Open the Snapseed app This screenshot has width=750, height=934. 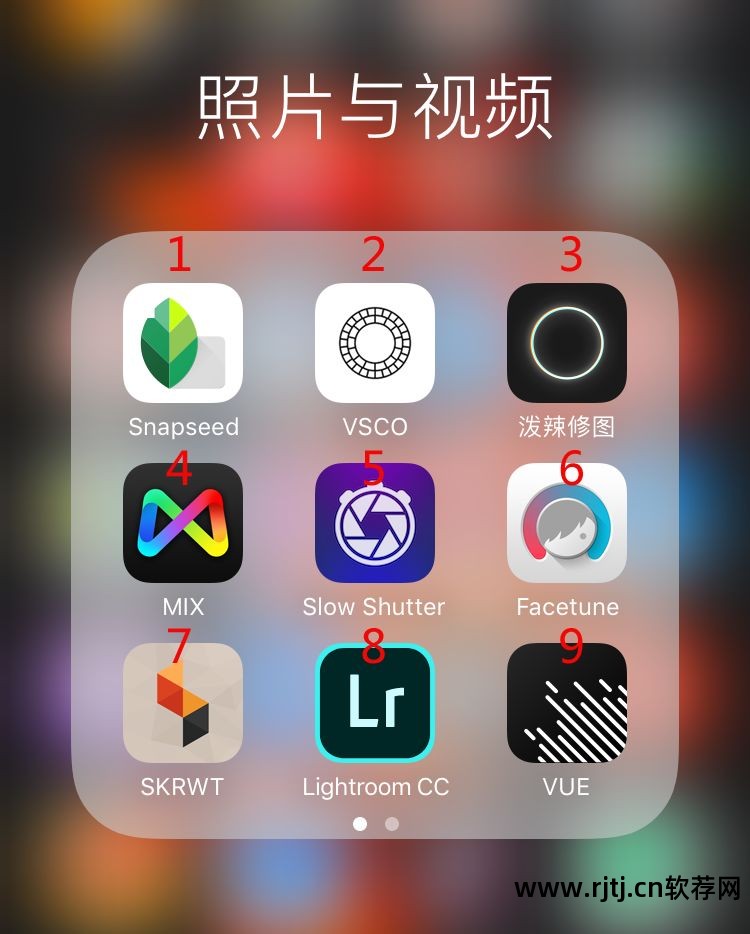183,343
